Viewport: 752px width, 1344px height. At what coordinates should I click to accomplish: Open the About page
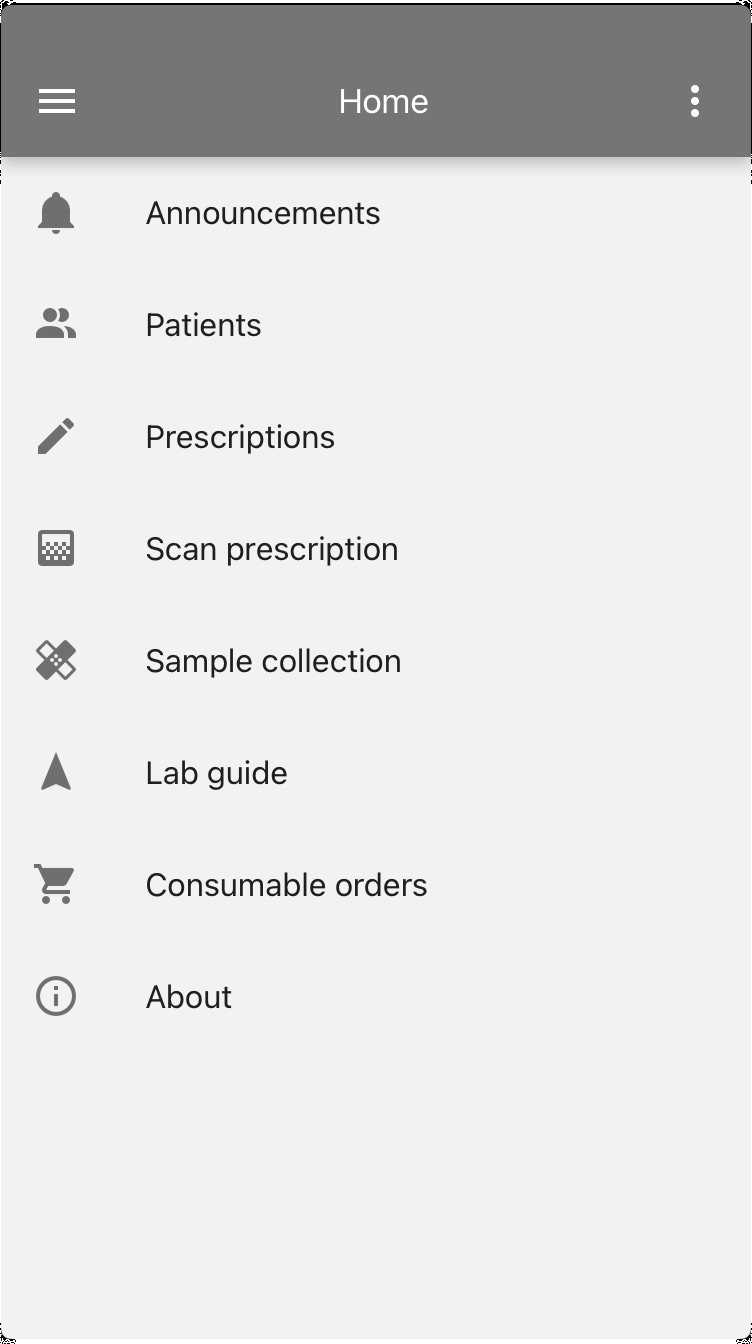(x=376, y=997)
